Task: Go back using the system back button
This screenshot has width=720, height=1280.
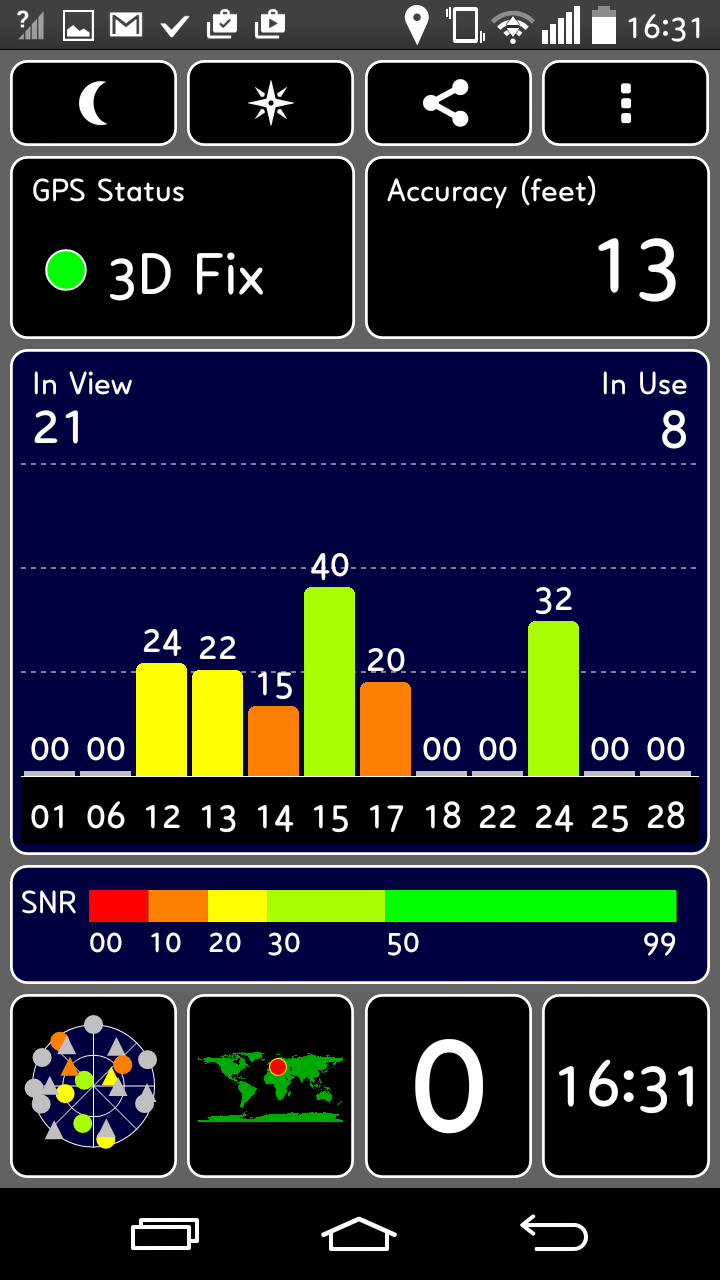Action: tap(554, 1233)
